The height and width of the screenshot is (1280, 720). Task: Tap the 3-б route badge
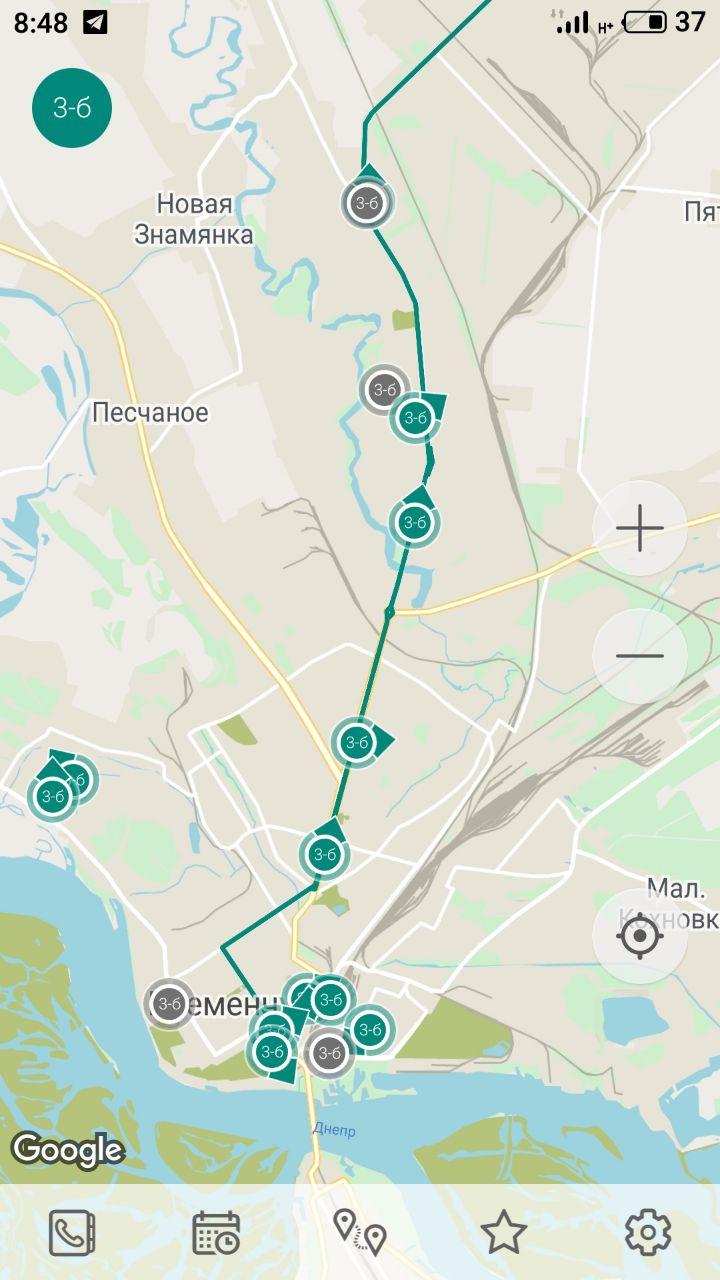(72, 108)
